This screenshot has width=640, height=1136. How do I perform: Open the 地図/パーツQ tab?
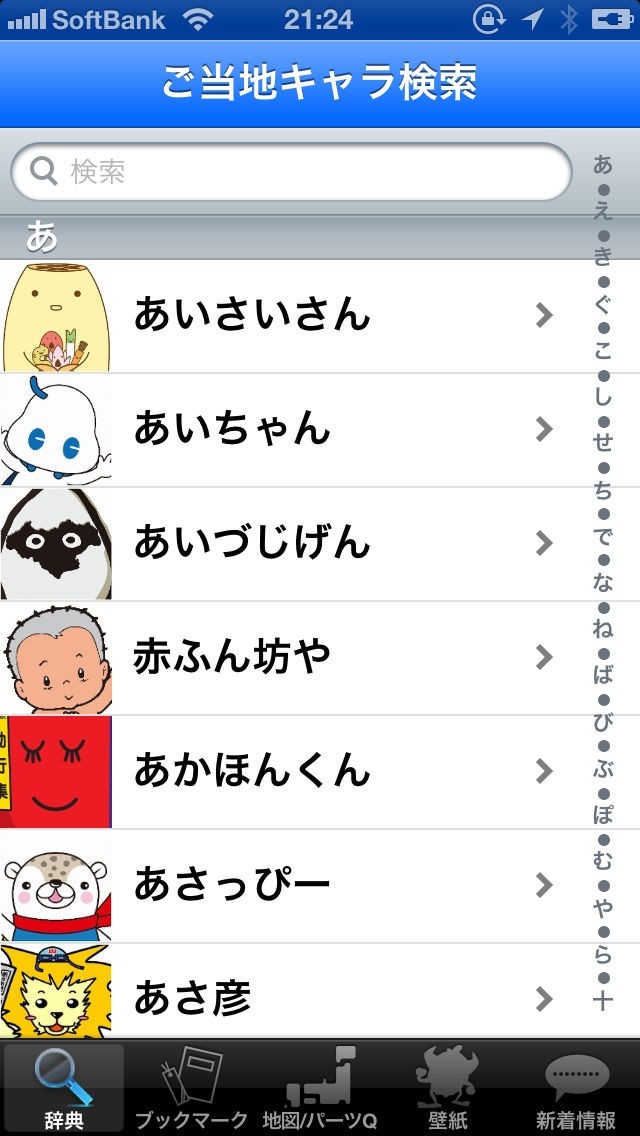[319, 1088]
